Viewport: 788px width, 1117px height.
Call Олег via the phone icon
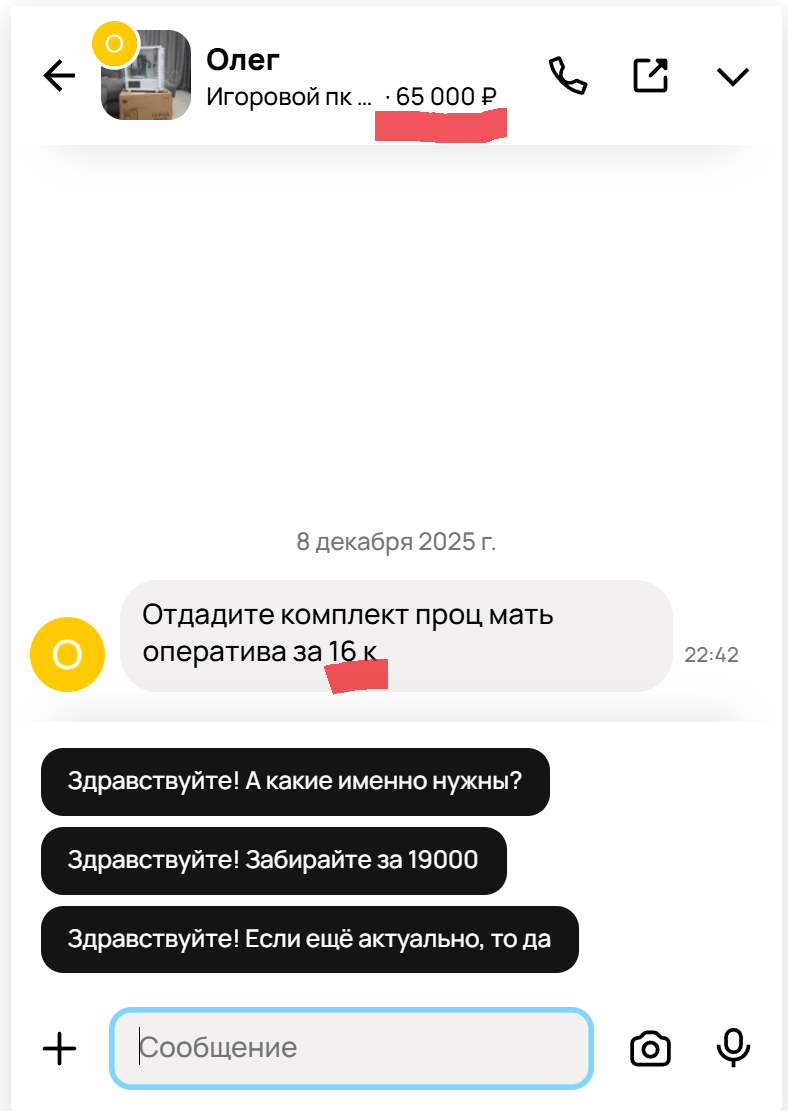(x=568, y=76)
